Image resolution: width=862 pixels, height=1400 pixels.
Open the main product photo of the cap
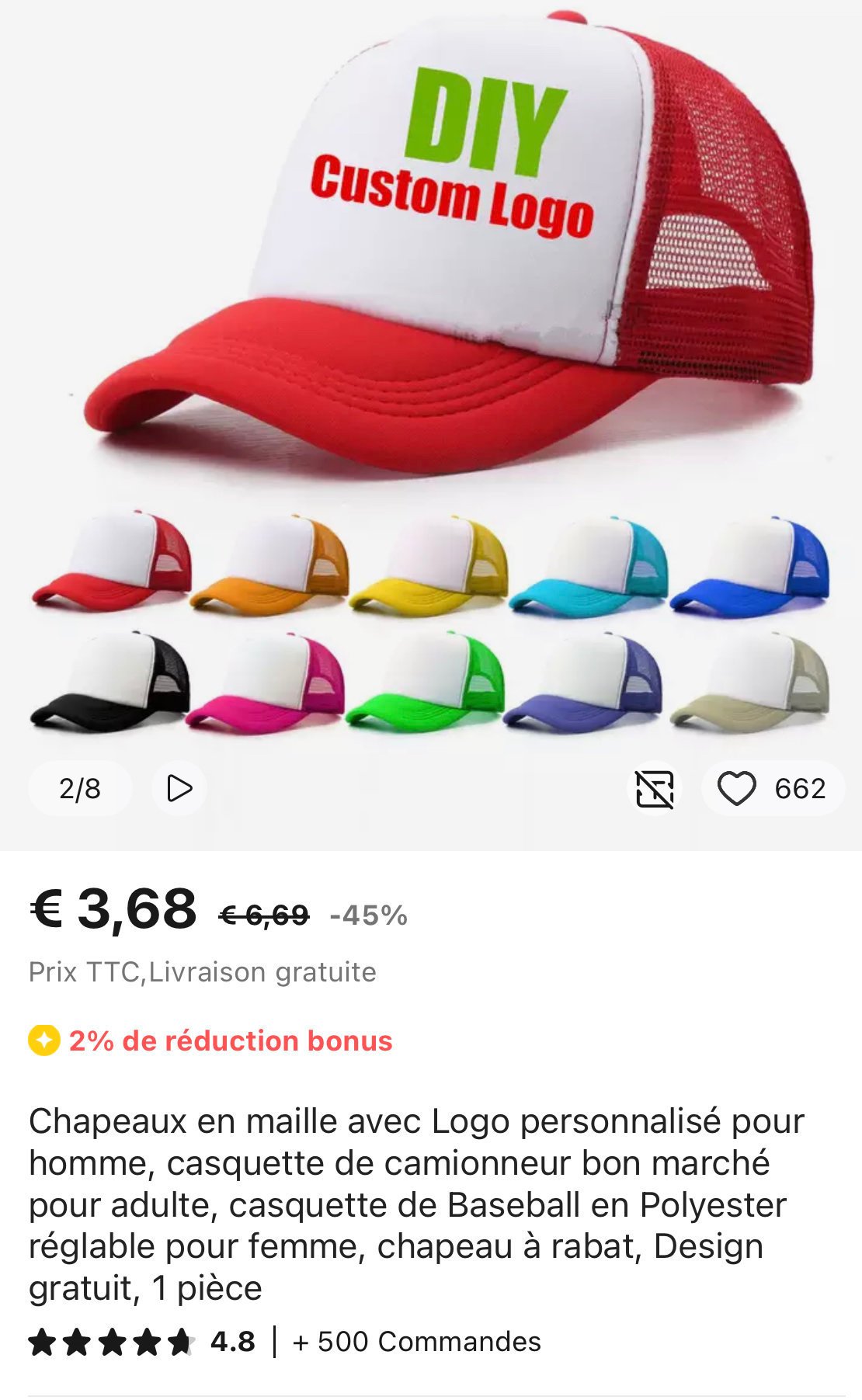431,373
